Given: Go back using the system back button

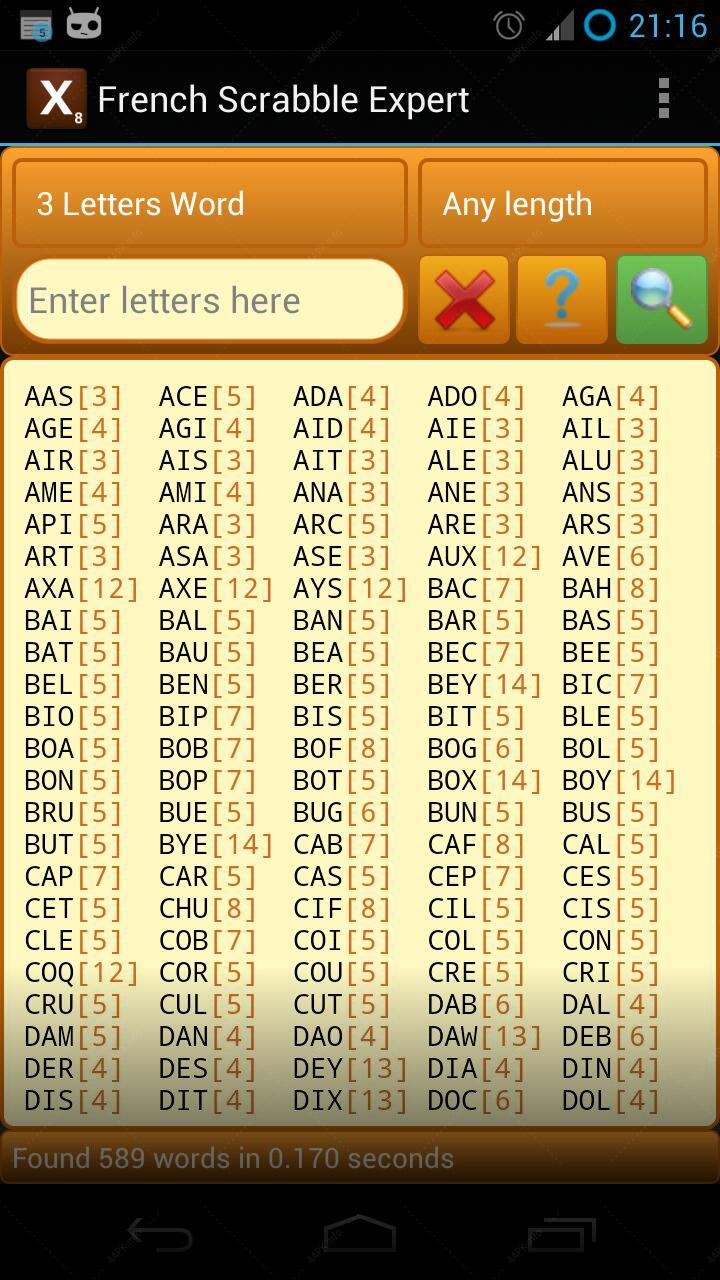Looking at the screenshot, I should tap(160, 1235).
